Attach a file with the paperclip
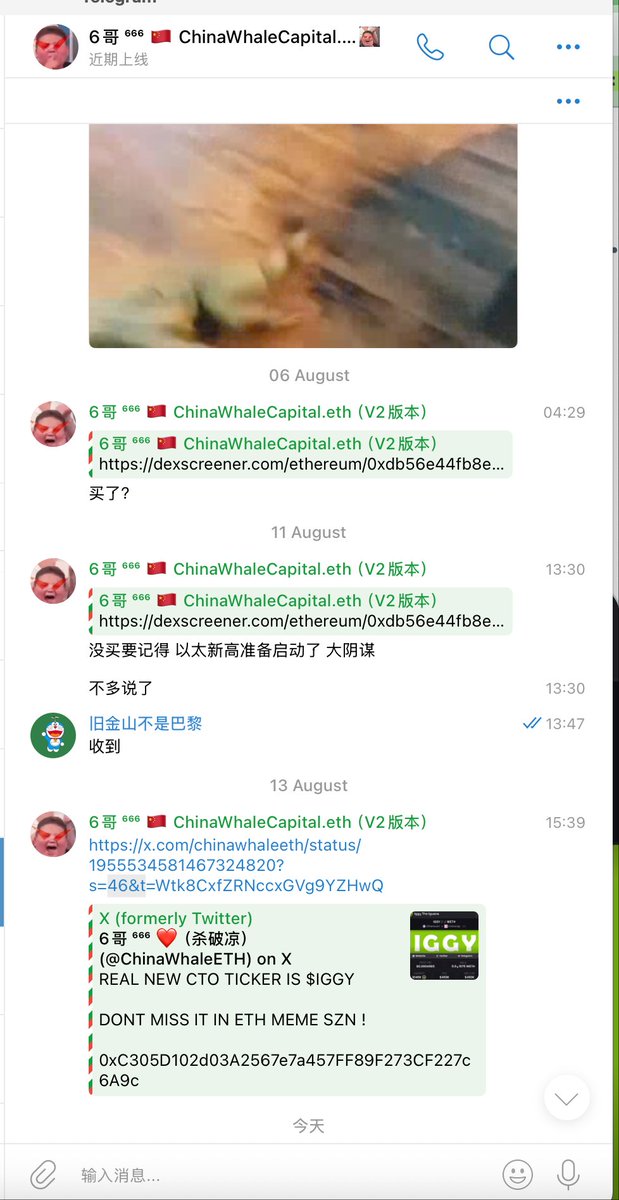619x1200 pixels. point(42,1174)
